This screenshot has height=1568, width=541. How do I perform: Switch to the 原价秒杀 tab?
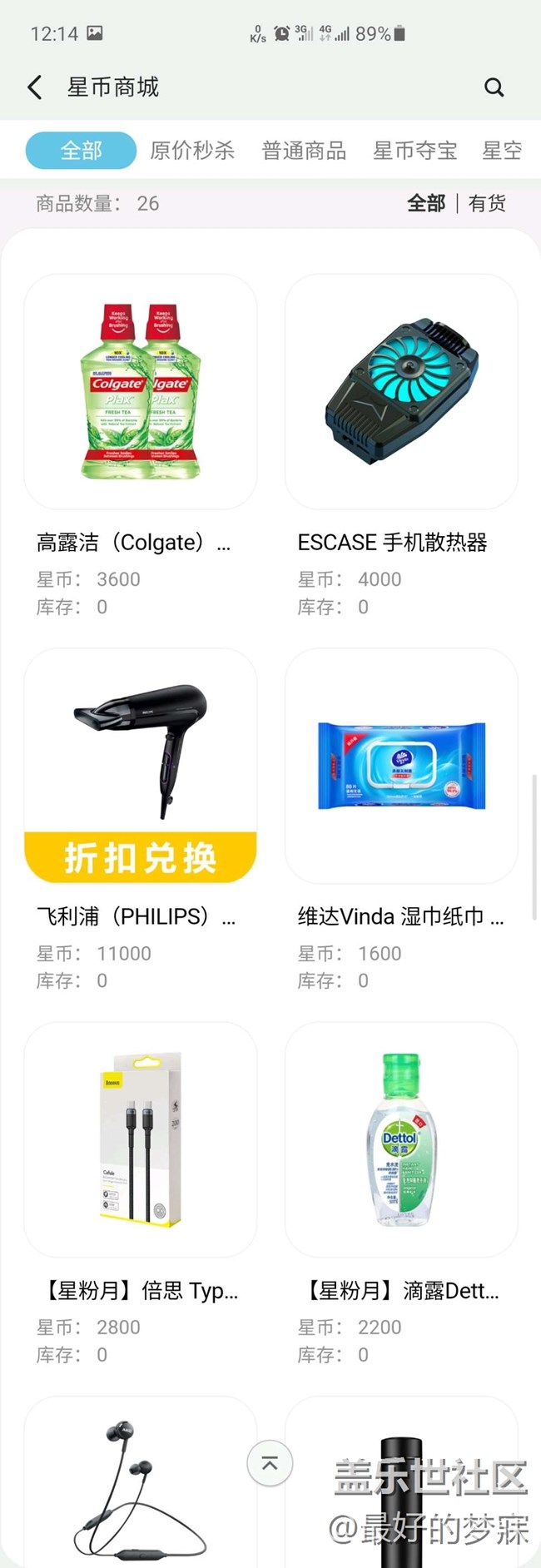click(x=192, y=151)
